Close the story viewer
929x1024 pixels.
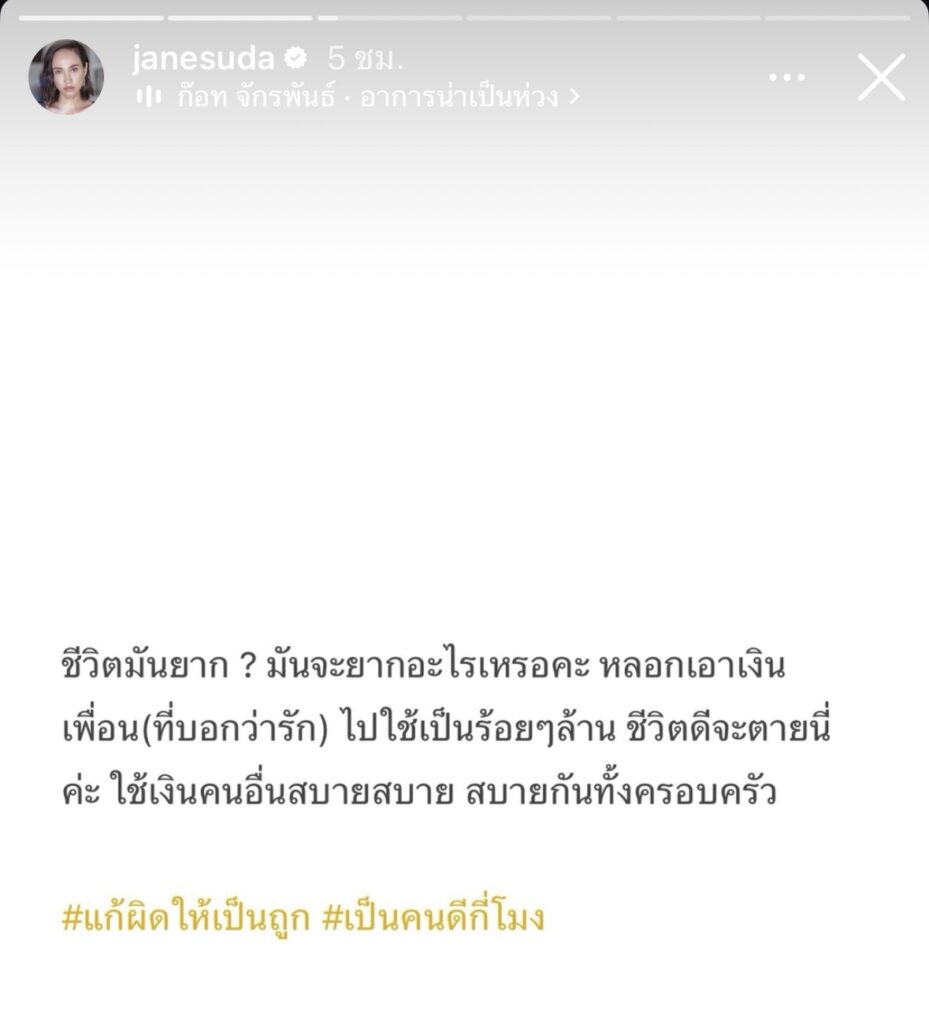pyautogui.click(x=881, y=77)
